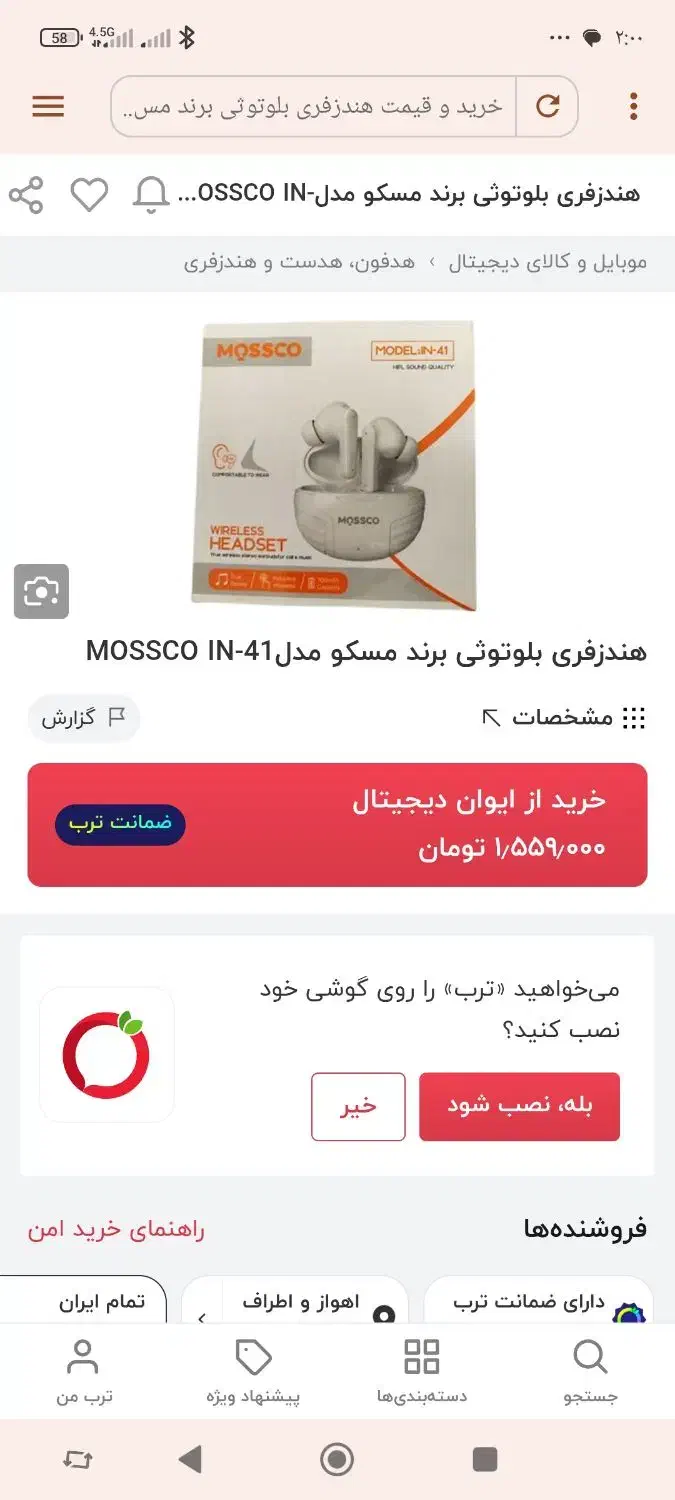Tap the گزارش report button

pyautogui.click(x=84, y=717)
